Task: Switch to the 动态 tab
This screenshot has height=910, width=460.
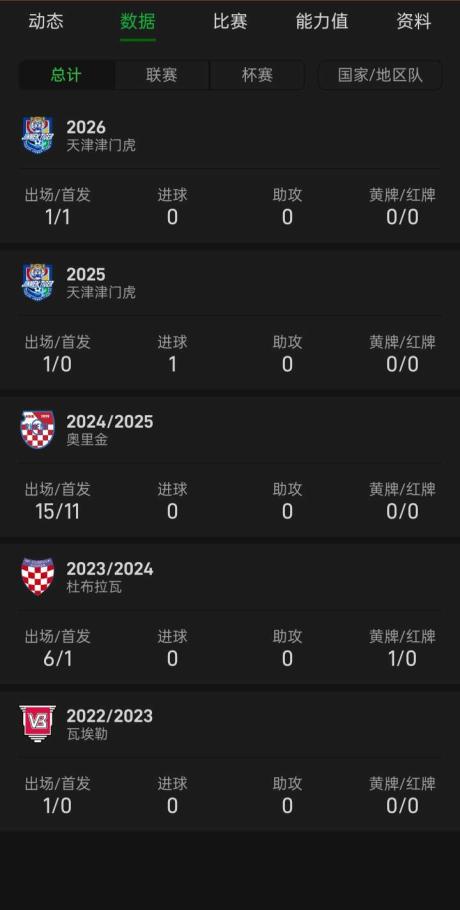Action: 46,21
